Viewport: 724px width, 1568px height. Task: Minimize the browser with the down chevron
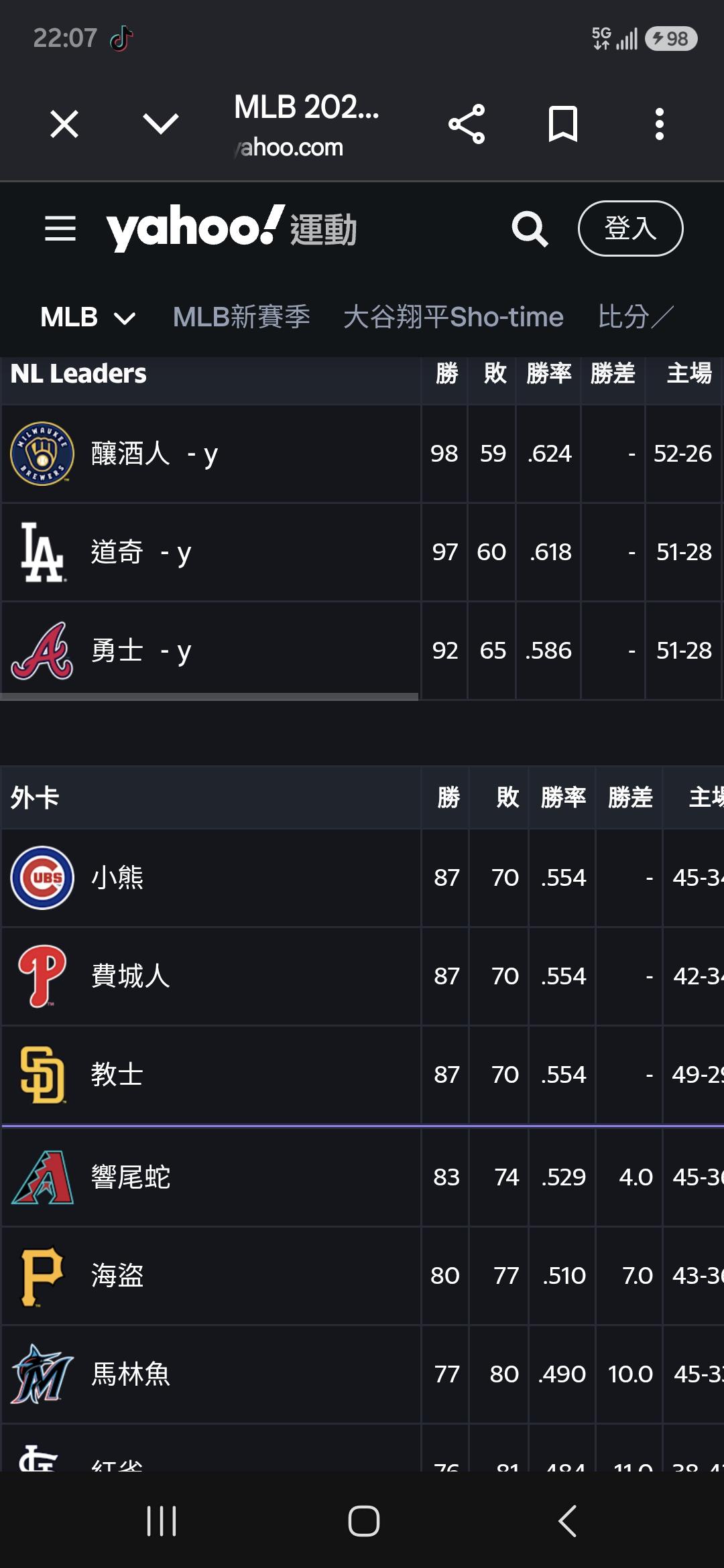point(161,124)
